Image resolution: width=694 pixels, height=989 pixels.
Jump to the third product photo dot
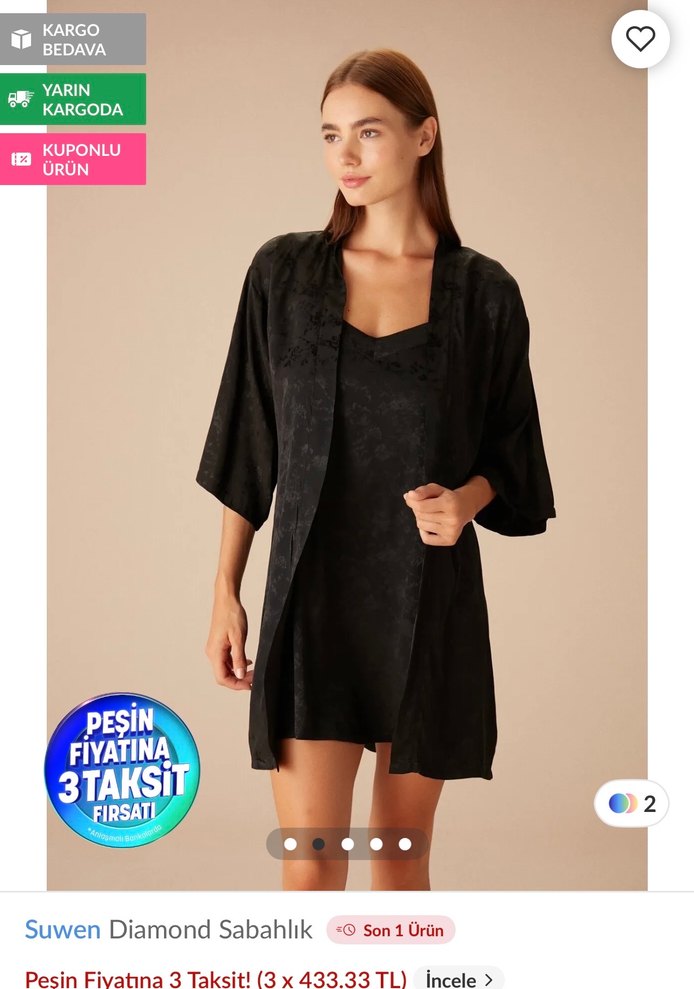[347, 844]
